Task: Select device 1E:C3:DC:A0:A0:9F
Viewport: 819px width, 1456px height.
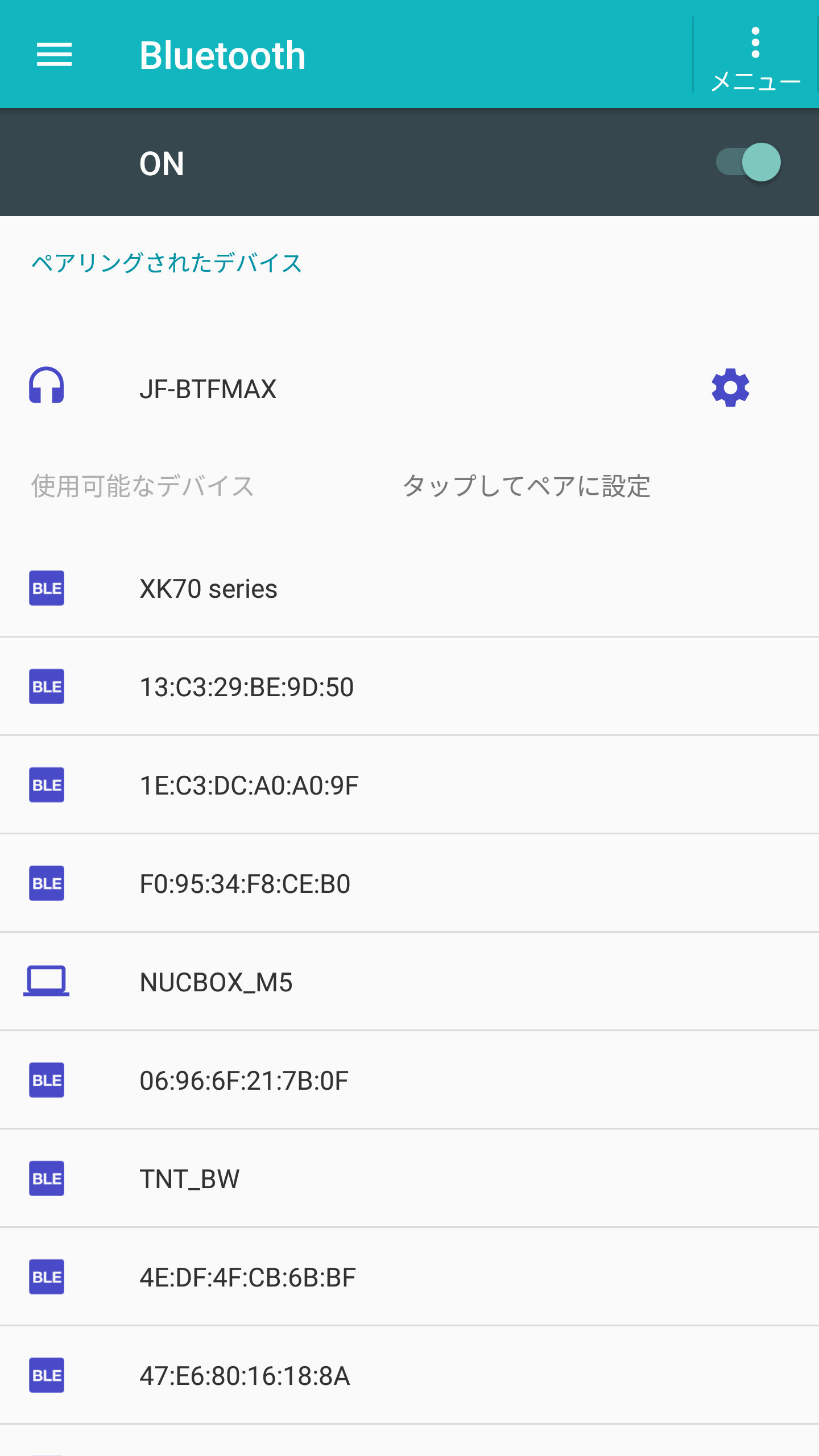Action: tap(409, 785)
